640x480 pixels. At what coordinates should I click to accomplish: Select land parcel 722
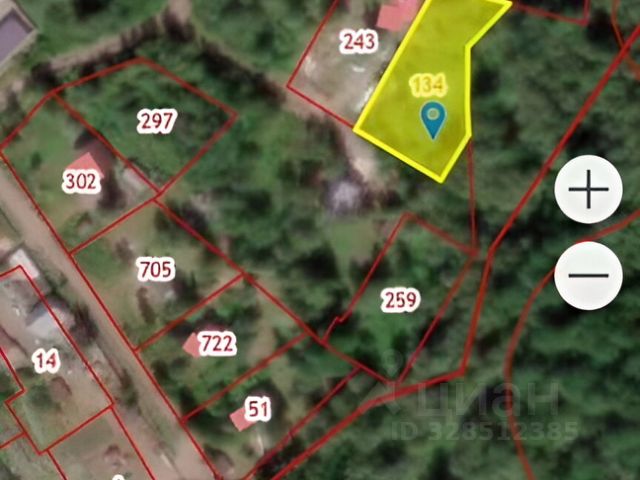coord(217,345)
